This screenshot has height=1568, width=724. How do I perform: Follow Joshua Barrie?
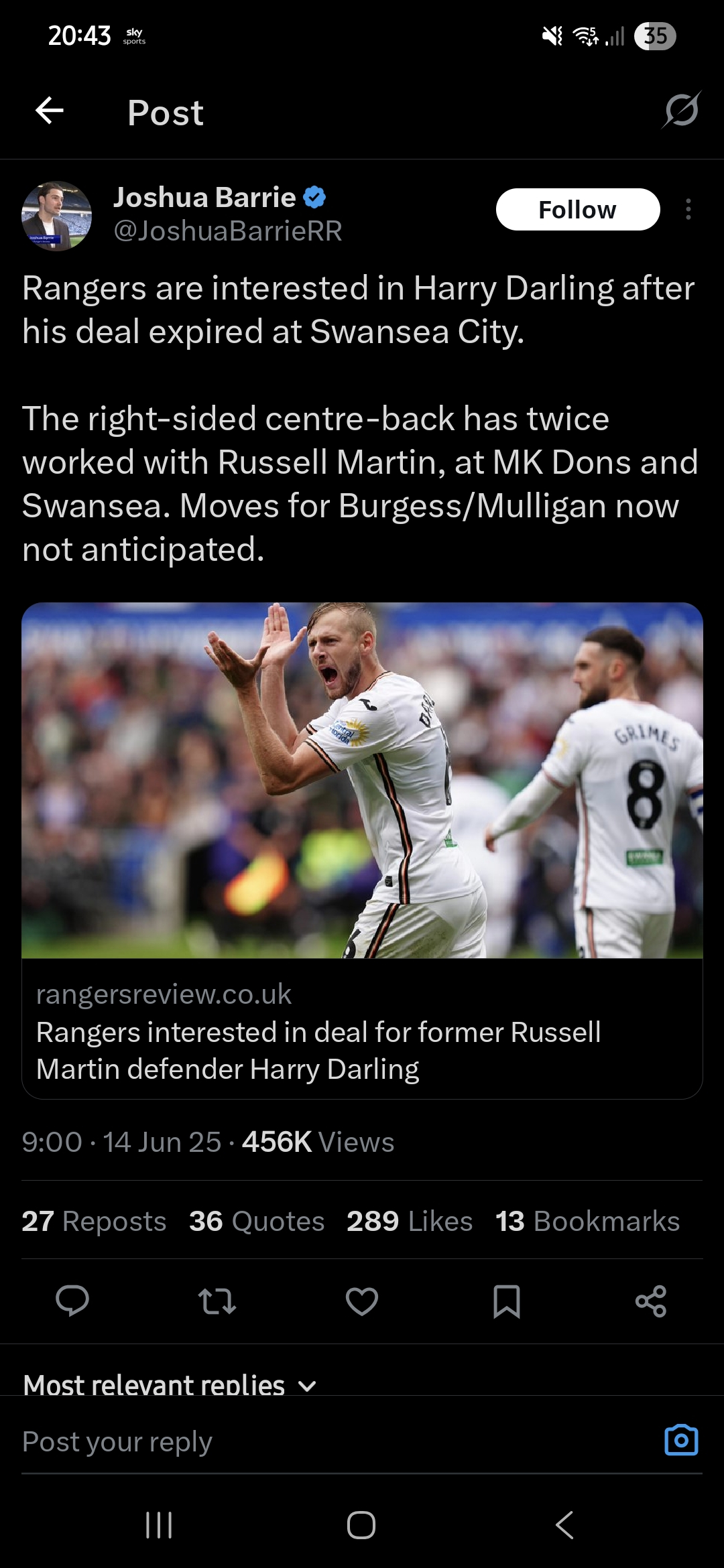577,210
